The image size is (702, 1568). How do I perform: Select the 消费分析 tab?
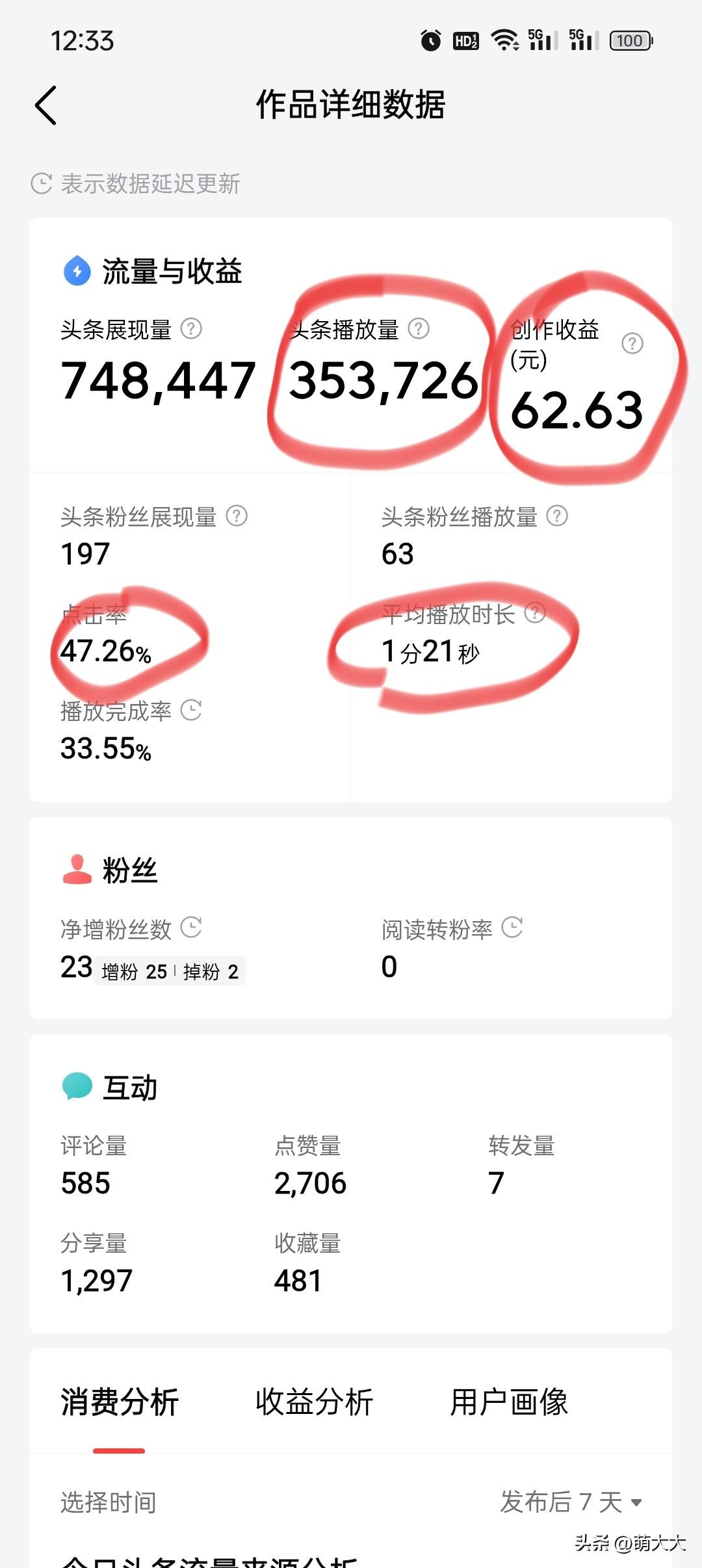tap(119, 1403)
